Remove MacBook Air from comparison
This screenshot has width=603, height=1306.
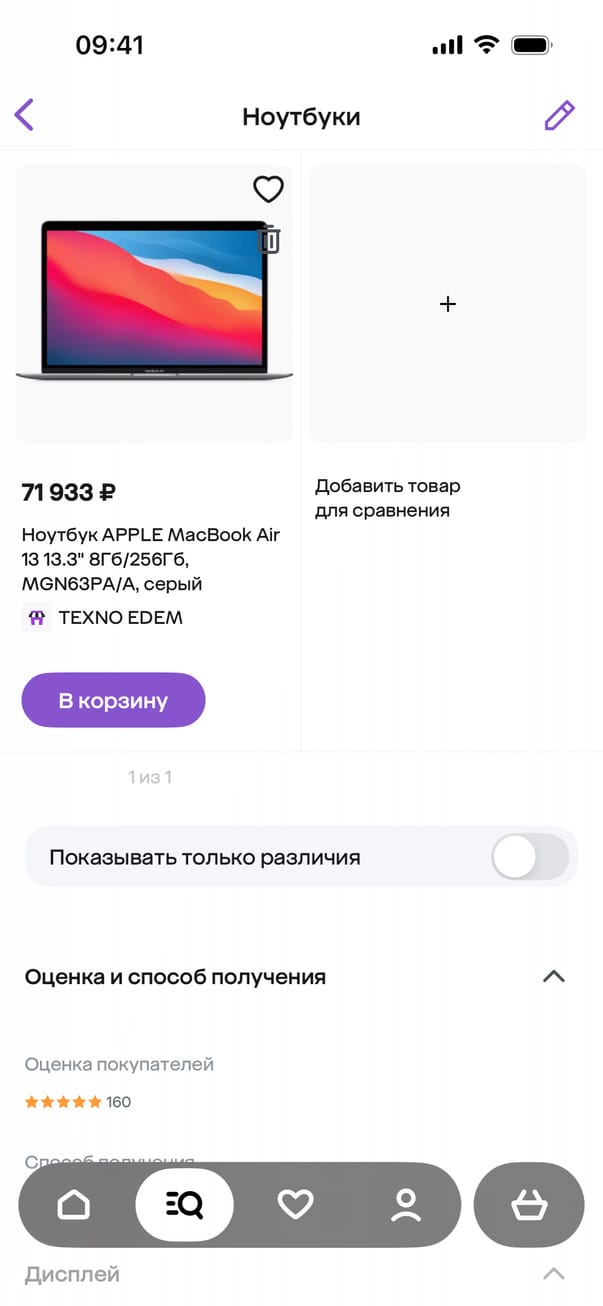point(269,240)
